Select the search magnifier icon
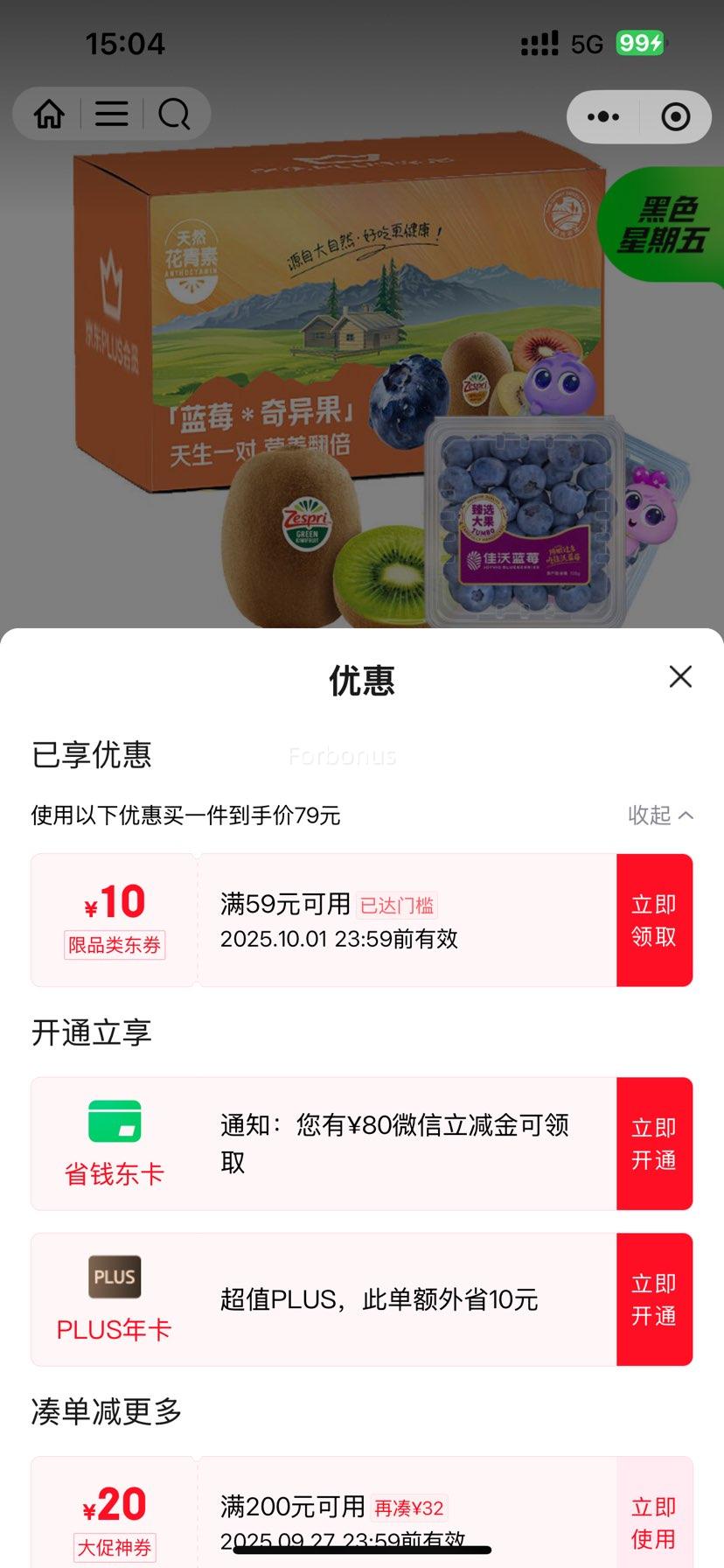 click(x=174, y=115)
